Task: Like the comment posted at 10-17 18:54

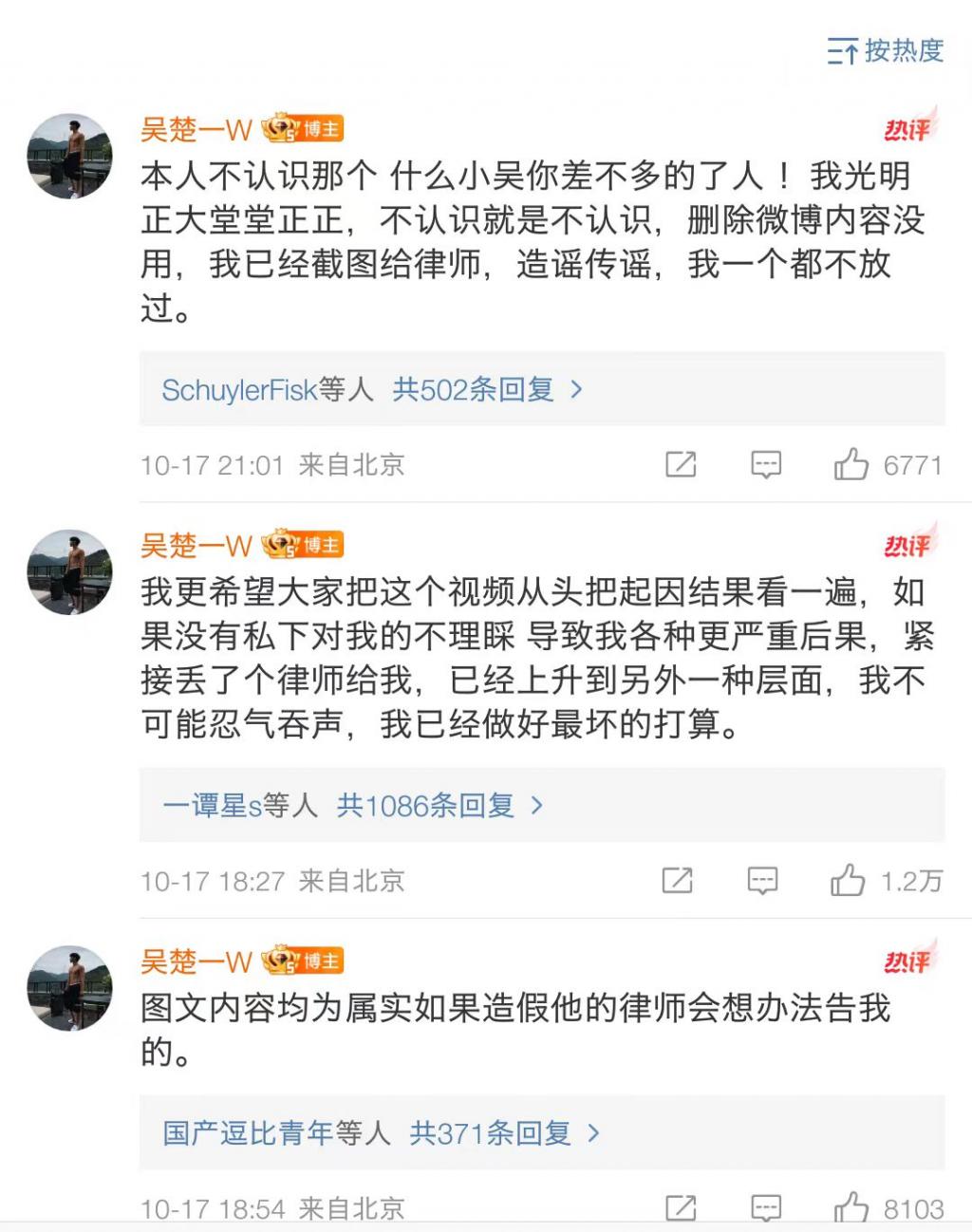Action: (x=851, y=1208)
